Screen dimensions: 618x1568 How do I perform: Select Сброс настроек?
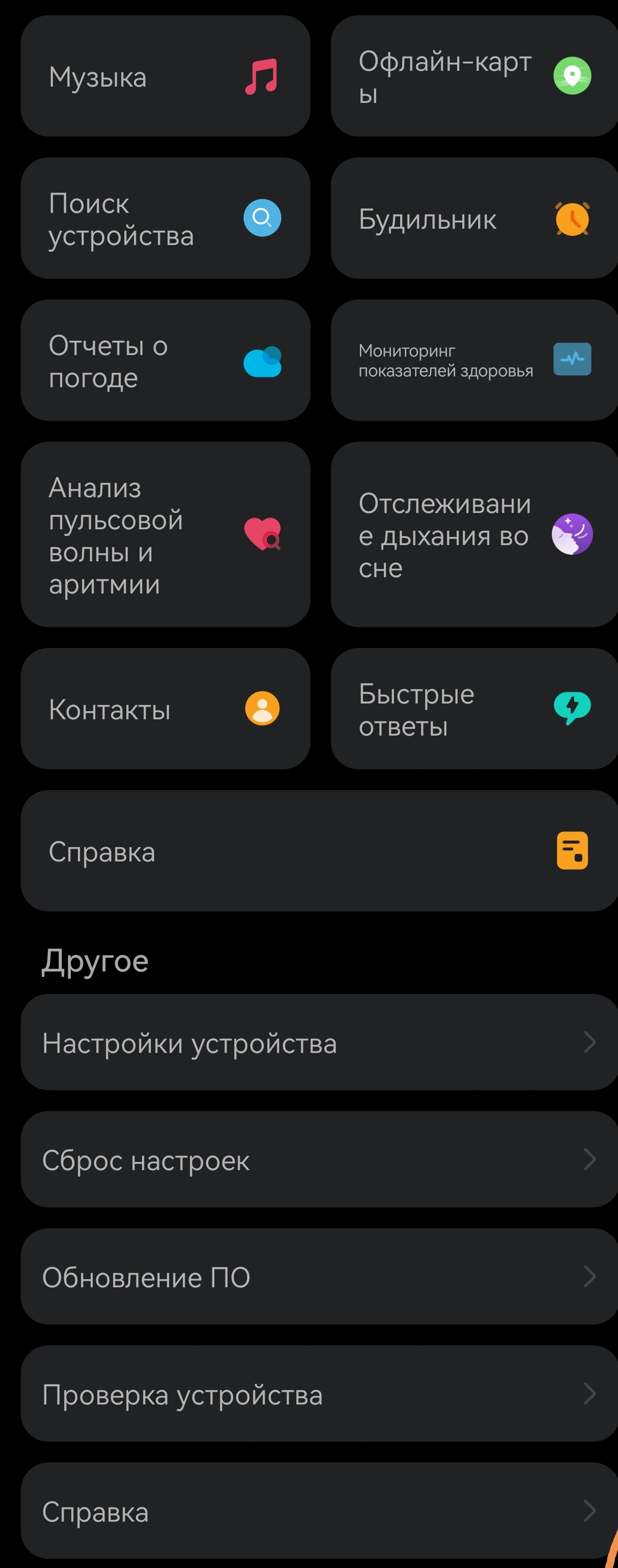tap(319, 1159)
